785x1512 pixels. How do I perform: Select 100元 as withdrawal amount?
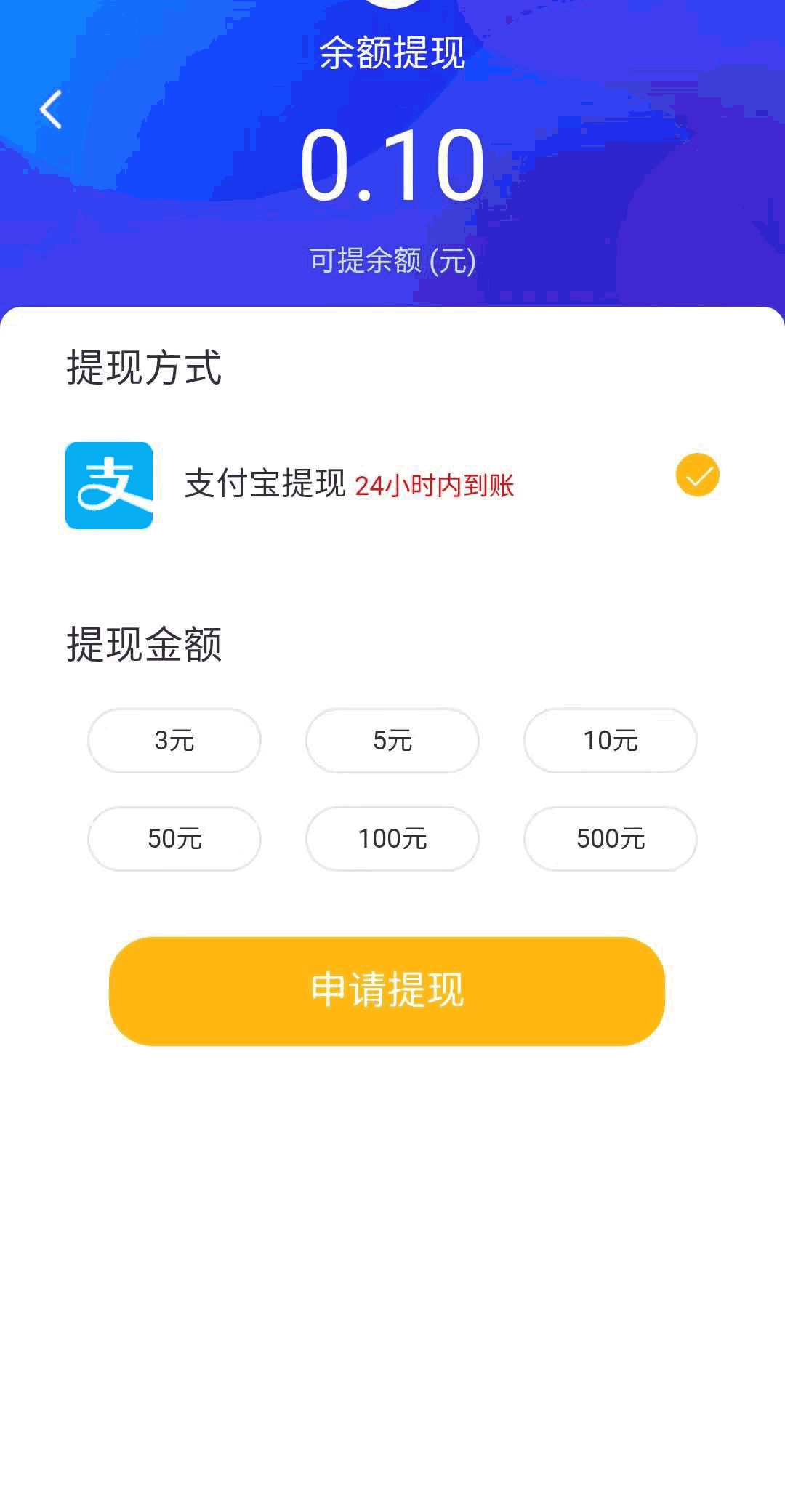pyautogui.click(x=392, y=838)
